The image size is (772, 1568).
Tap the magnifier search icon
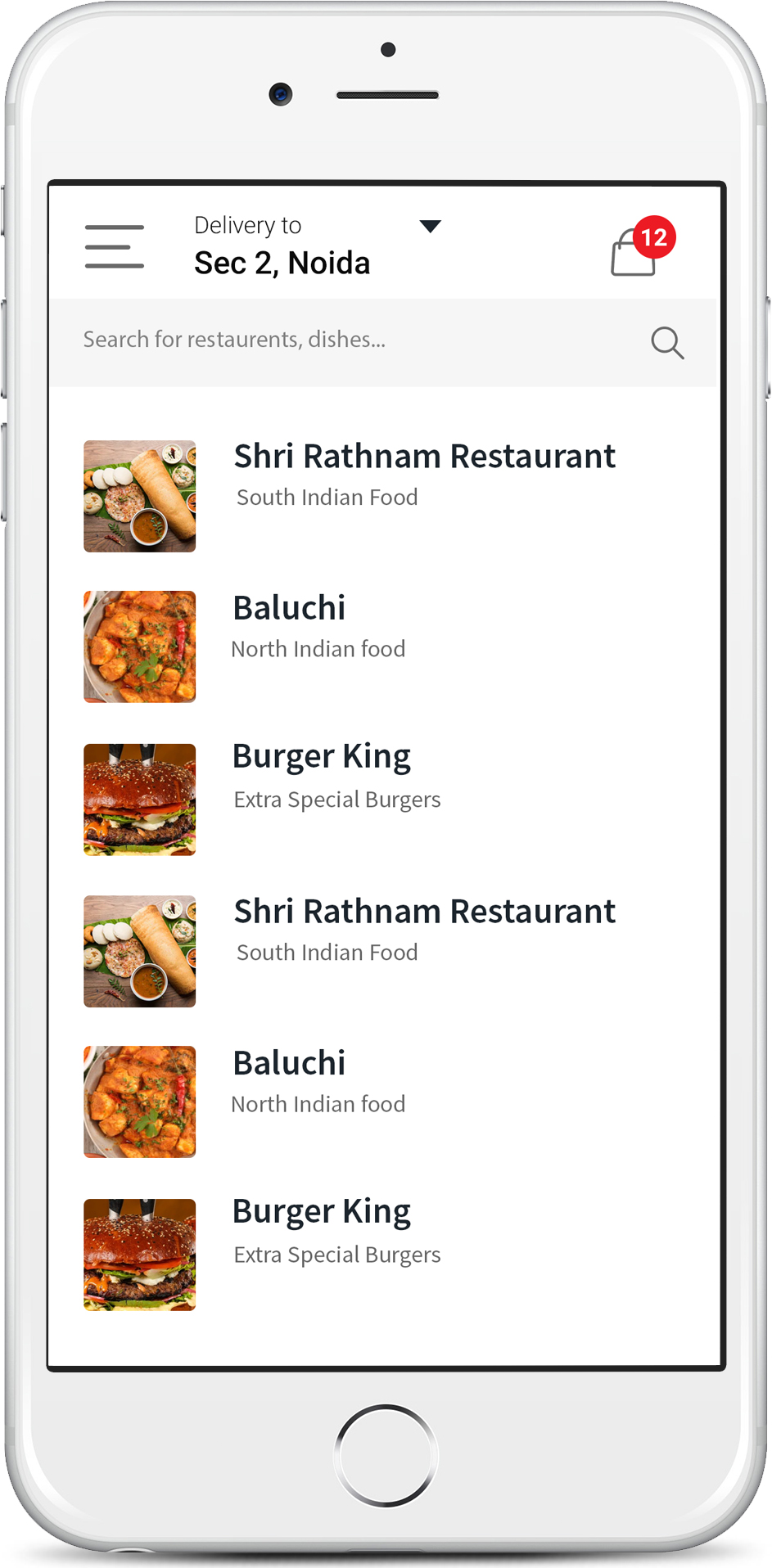tap(667, 343)
